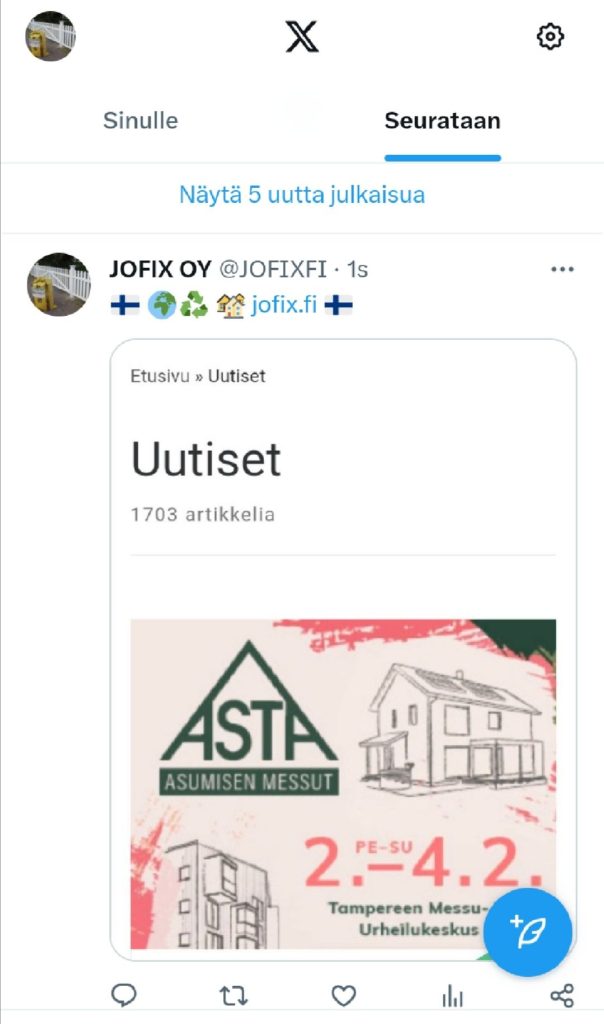Compose a new post
Image resolution: width=604 pixels, height=1024 pixels.
(x=528, y=931)
